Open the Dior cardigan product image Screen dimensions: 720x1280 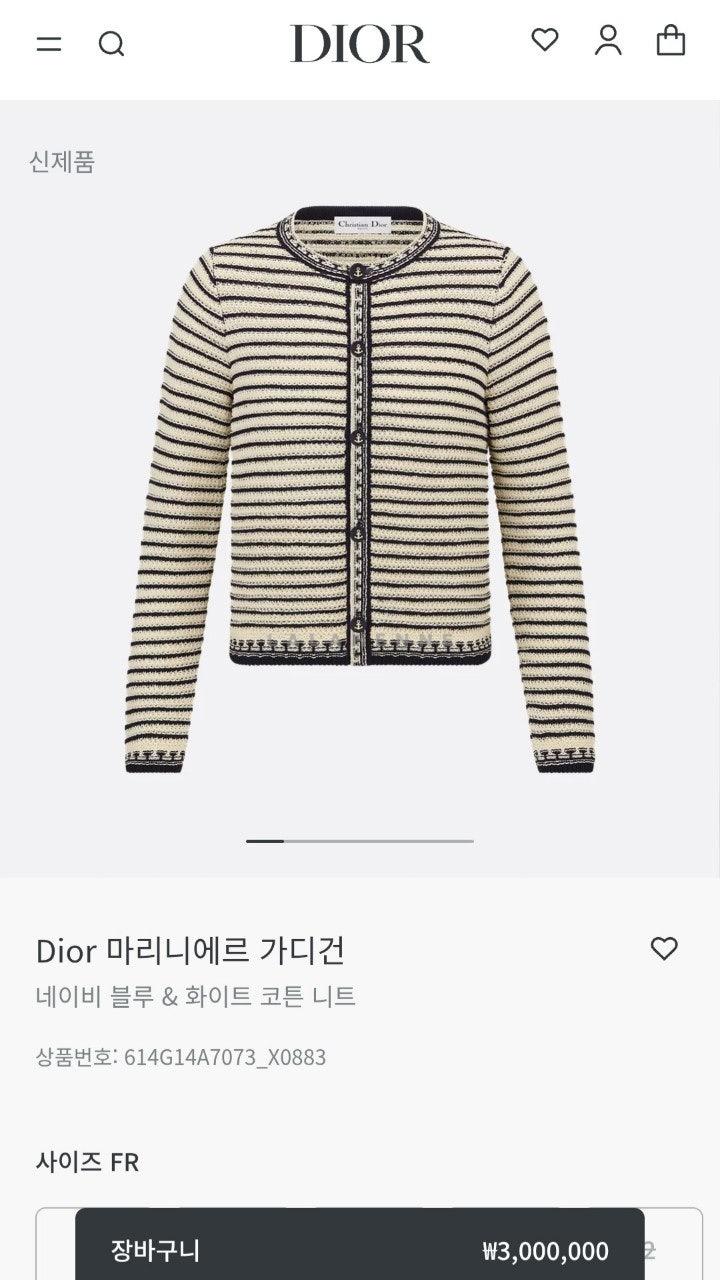(x=360, y=490)
